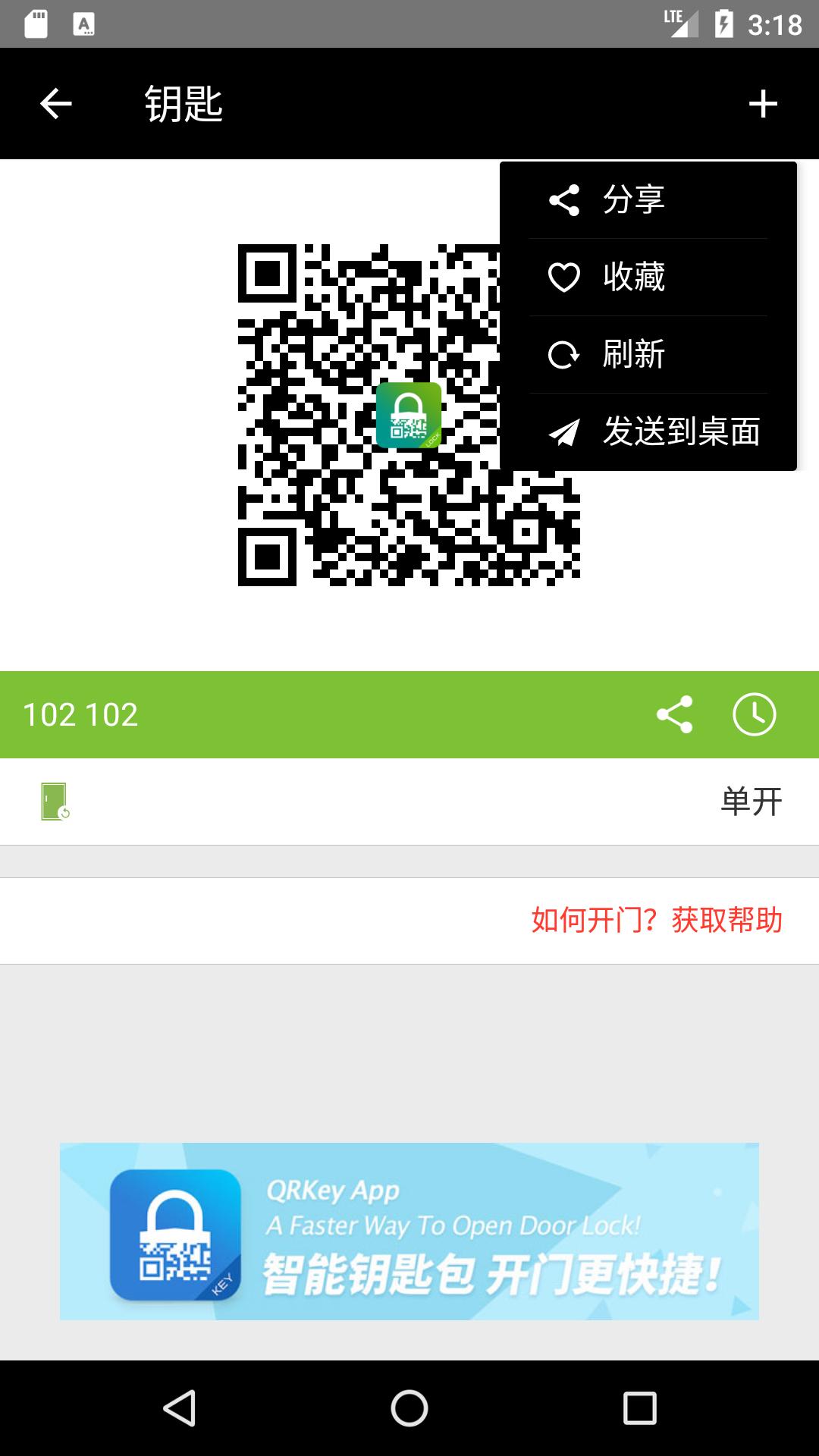Tap the heart icon next to 收藏
Screen dimensions: 819x1456
click(x=564, y=278)
